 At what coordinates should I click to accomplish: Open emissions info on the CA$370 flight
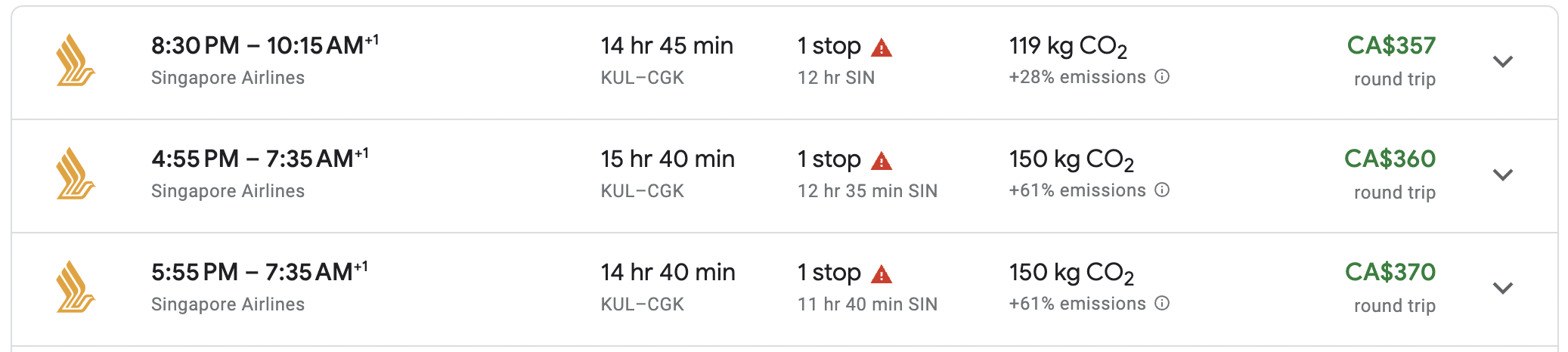[1163, 304]
